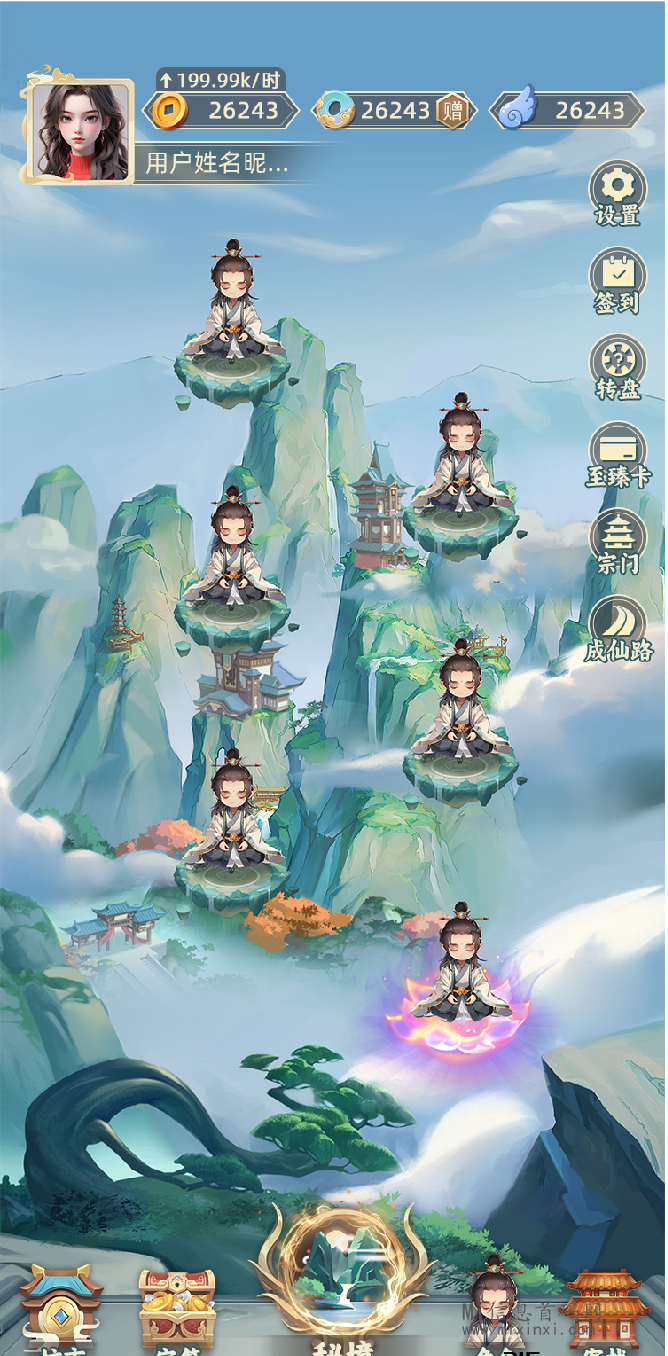Open the character tab at the bottom
Screen dimensions: 668x1356
click(x=497, y=1305)
